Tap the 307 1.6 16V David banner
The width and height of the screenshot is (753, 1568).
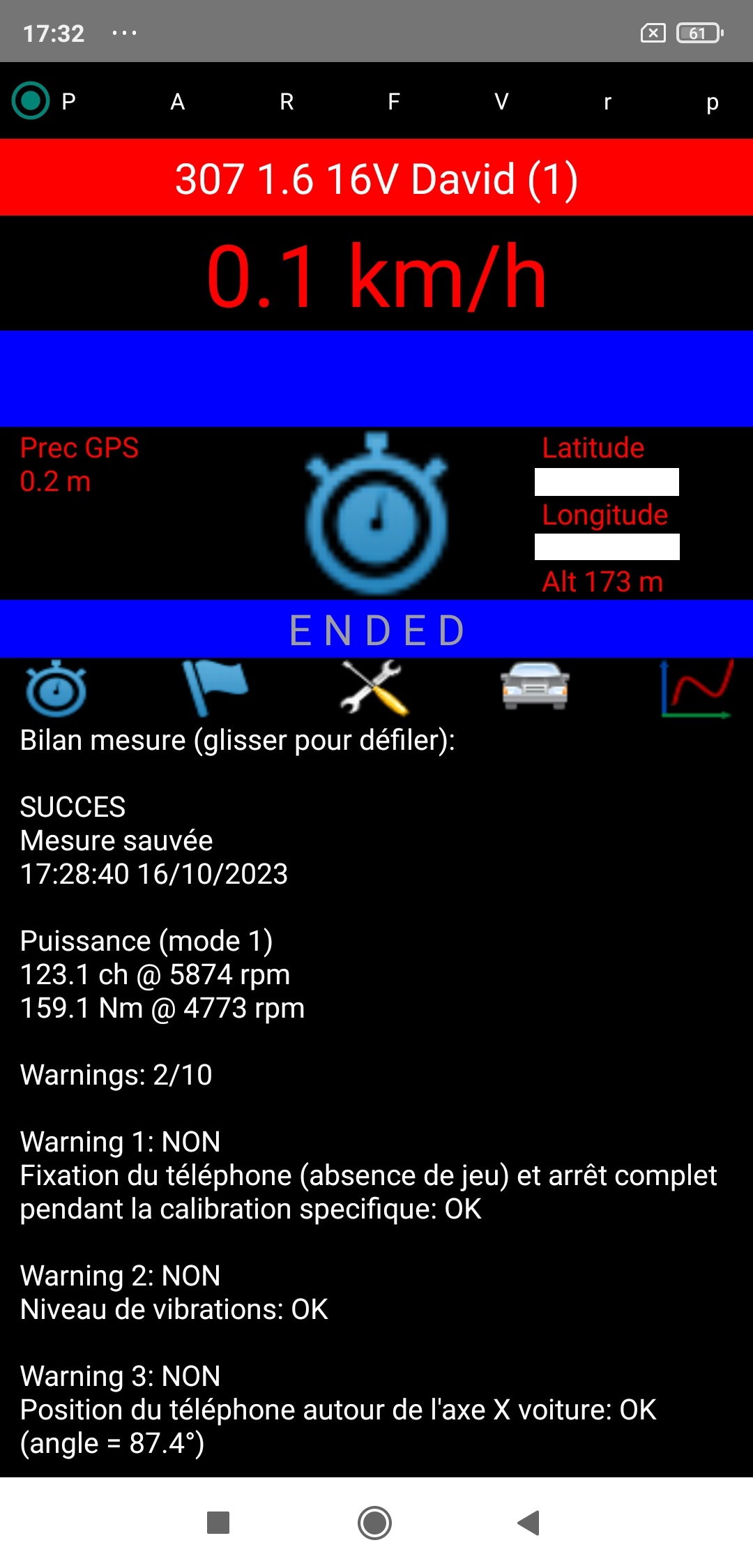[x=376, y=179]
